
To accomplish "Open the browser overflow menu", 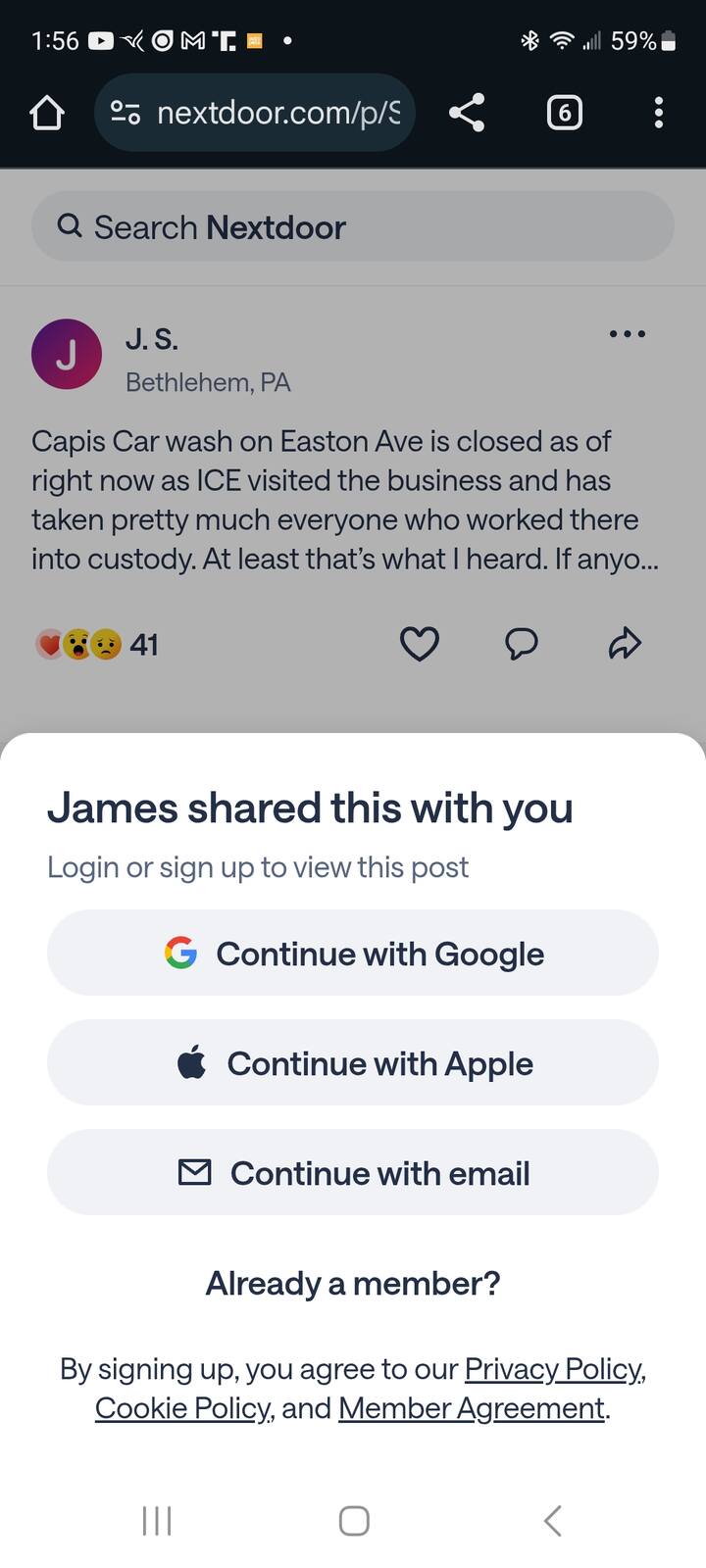I will click(x=658, y=114).
